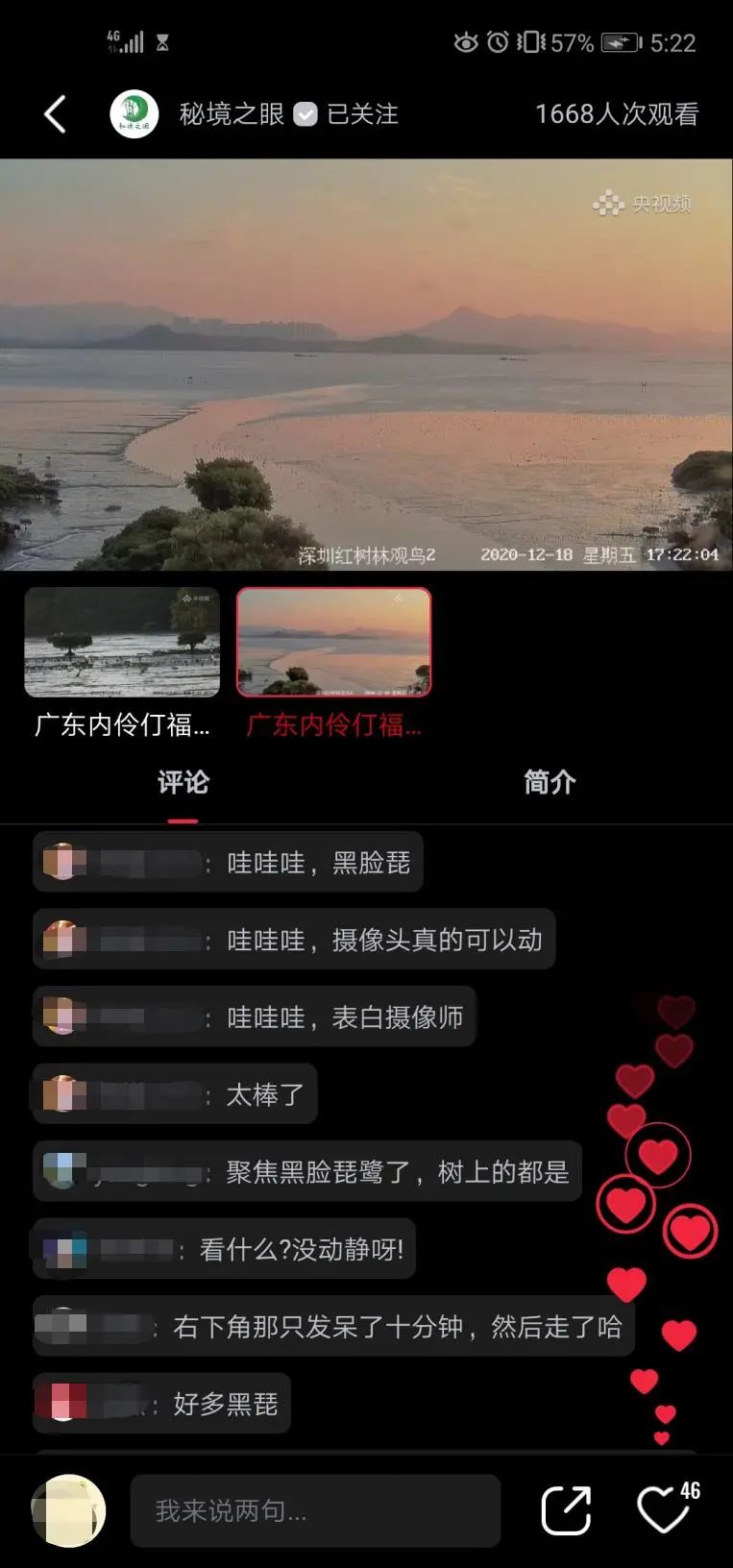Select the first 广东内伶仃福 video thumbnail

click(122, 643)
